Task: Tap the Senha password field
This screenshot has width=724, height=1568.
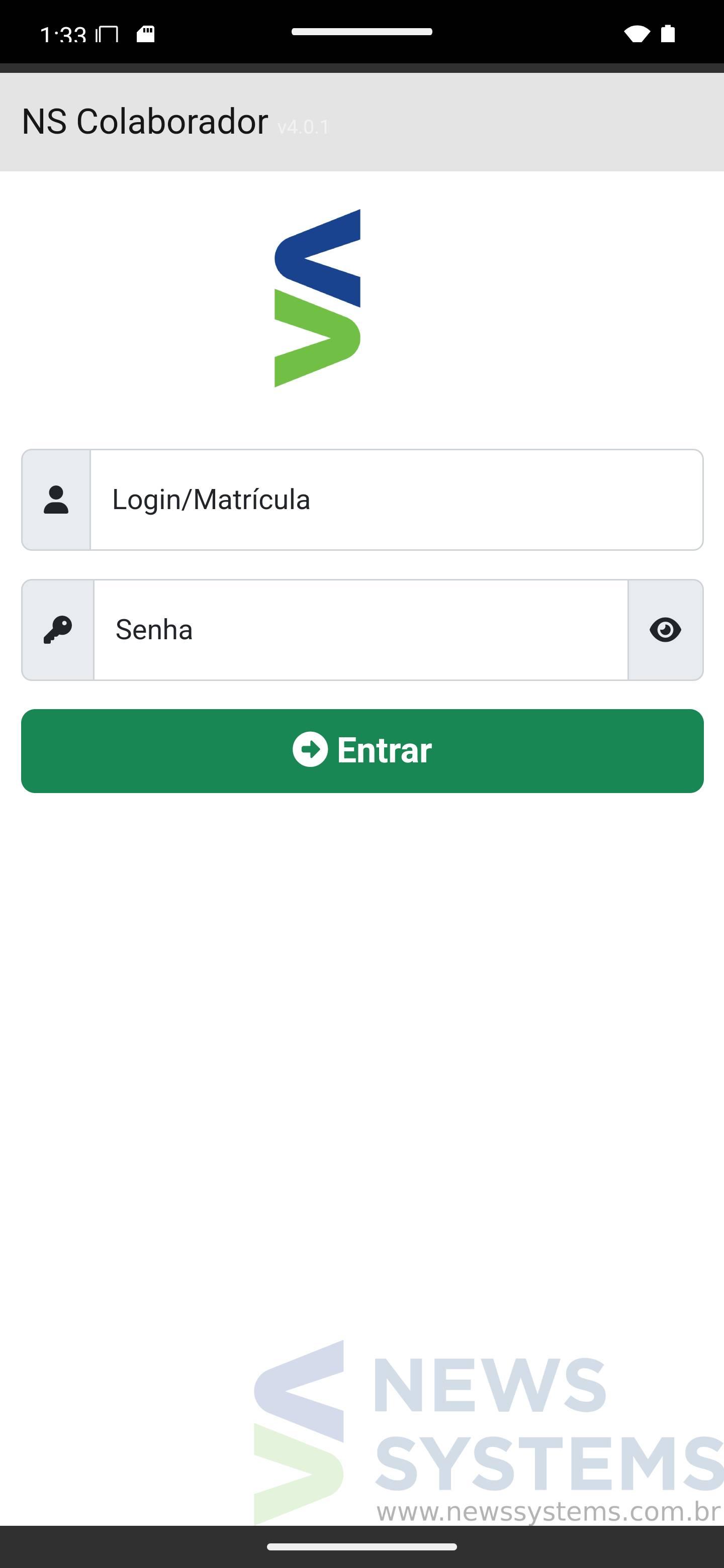Action: pos(360,630)
